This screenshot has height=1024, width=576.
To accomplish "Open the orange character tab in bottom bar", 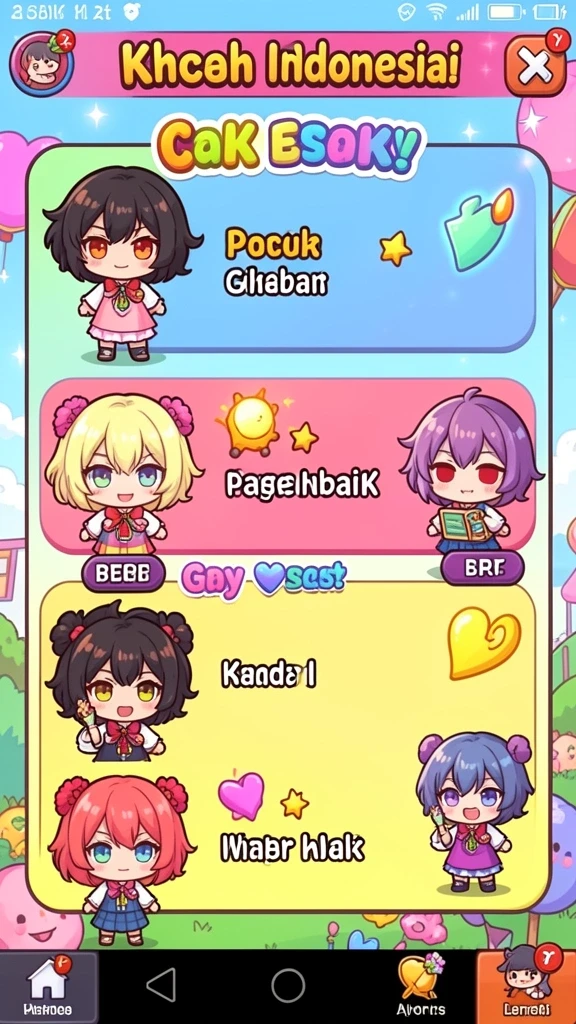I will pos(526,987).
